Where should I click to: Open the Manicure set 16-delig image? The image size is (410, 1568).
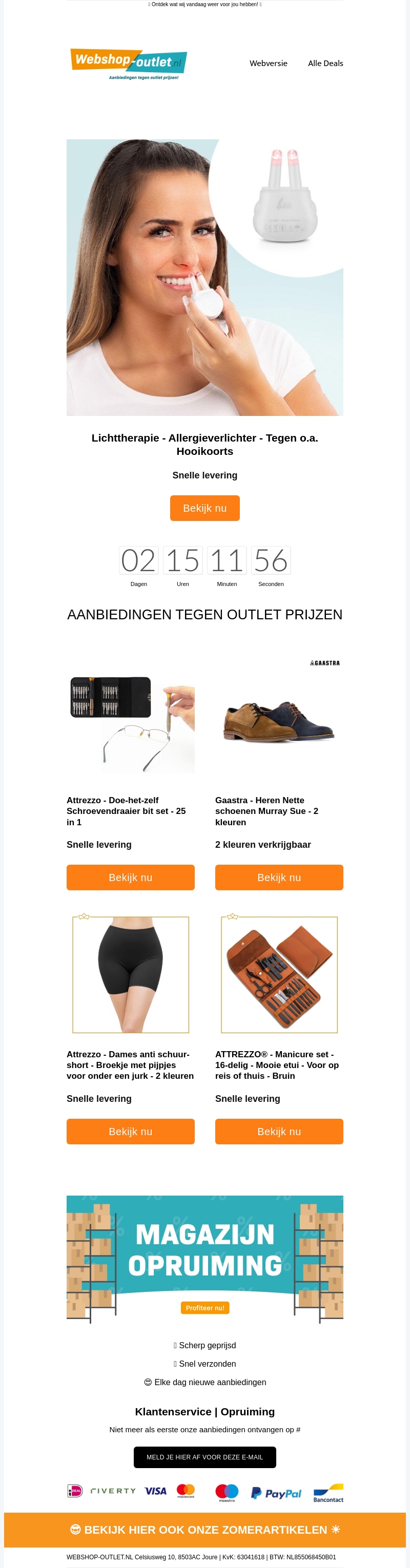coord(279,974)
